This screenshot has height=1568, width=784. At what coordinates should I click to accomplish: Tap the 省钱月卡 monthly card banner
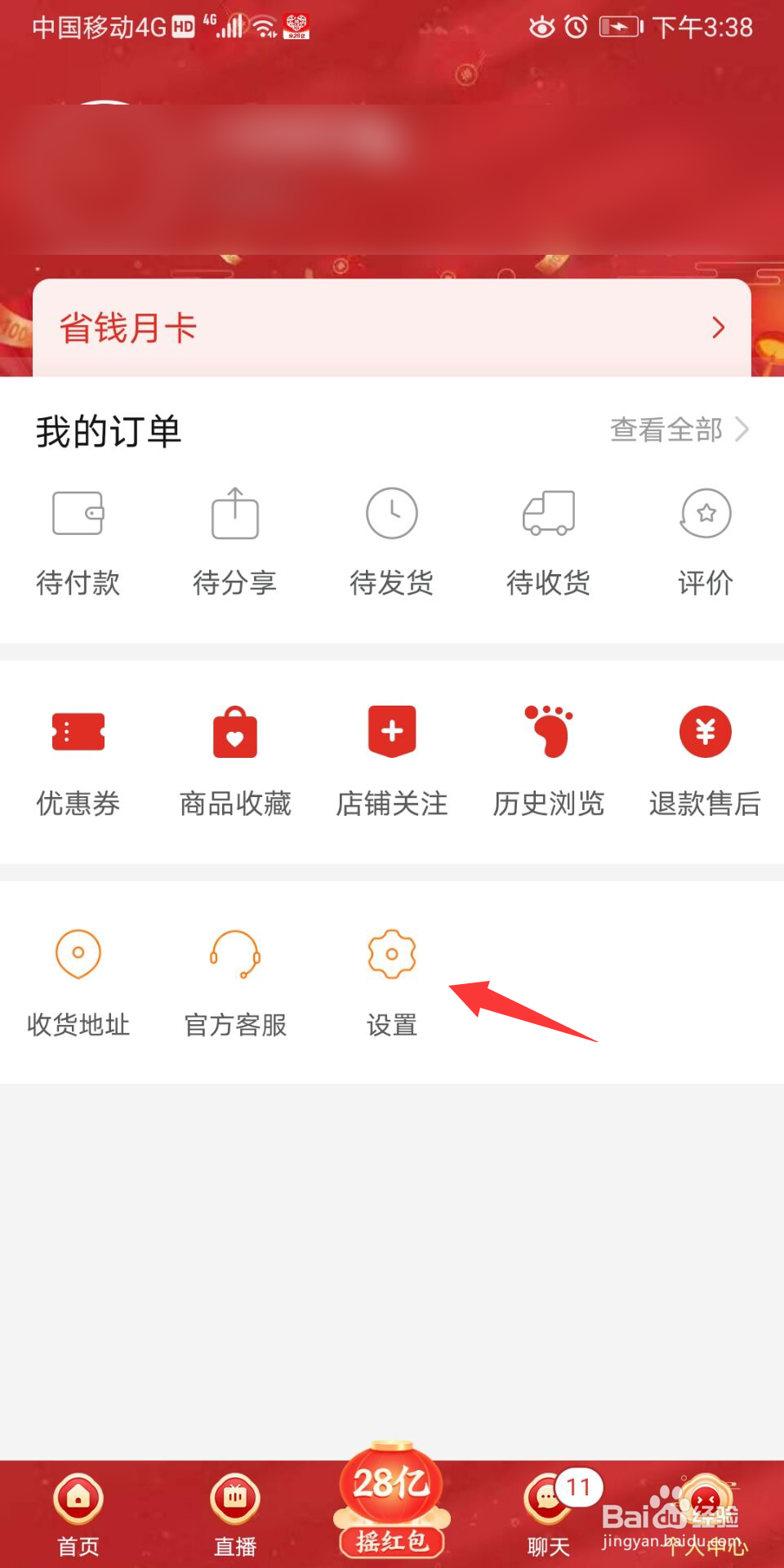(x=327, y=327)
